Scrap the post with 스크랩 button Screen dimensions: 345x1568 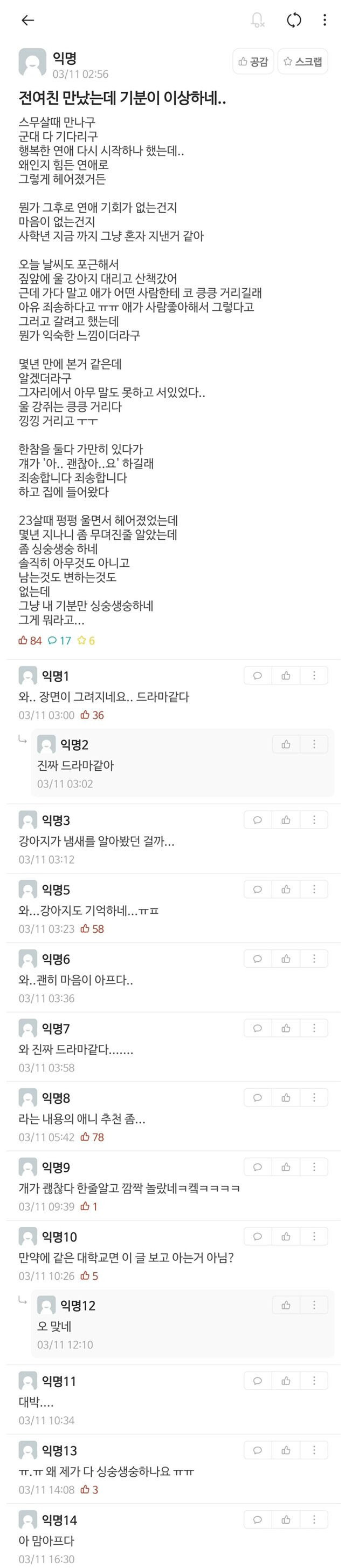click(302, 62)
